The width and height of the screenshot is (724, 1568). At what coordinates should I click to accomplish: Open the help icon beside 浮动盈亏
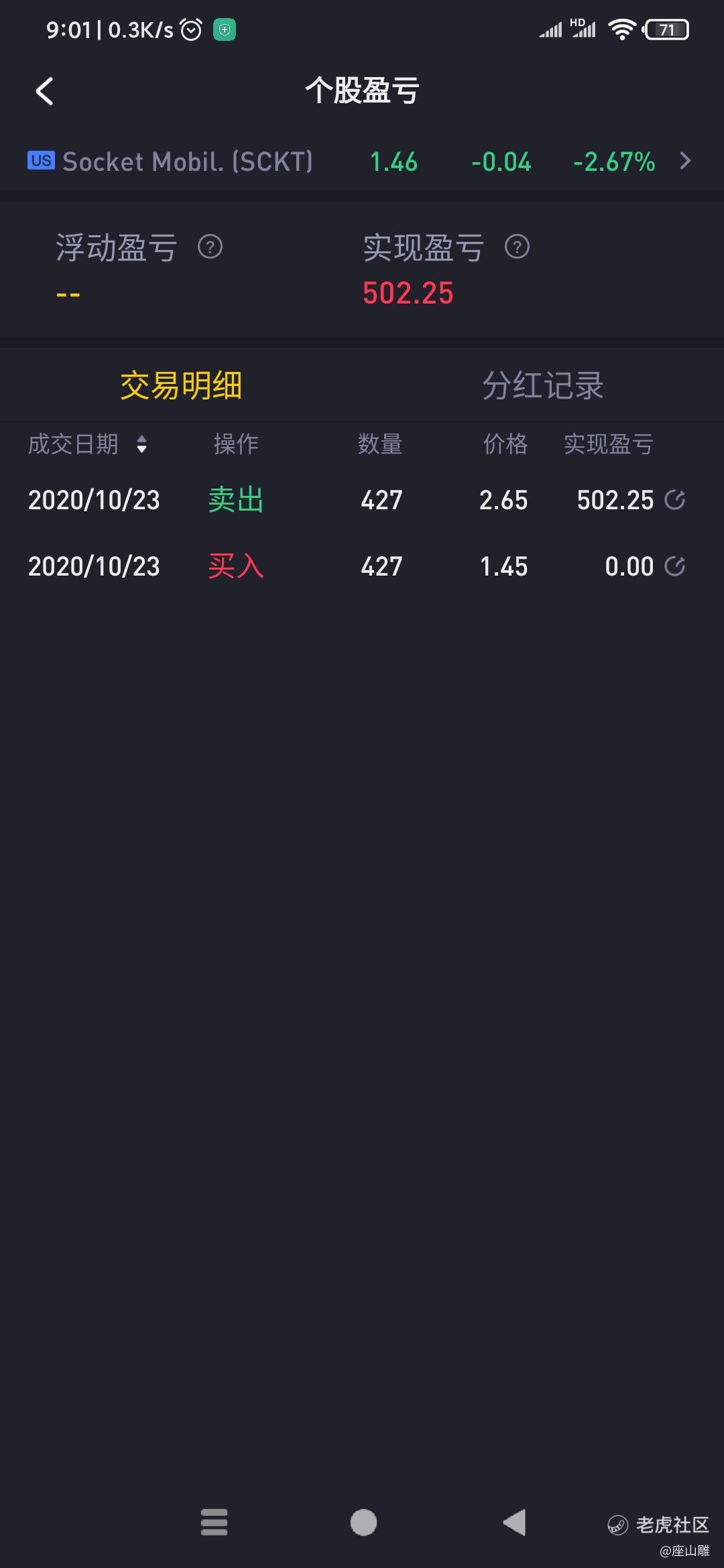[x=210, y=247]
